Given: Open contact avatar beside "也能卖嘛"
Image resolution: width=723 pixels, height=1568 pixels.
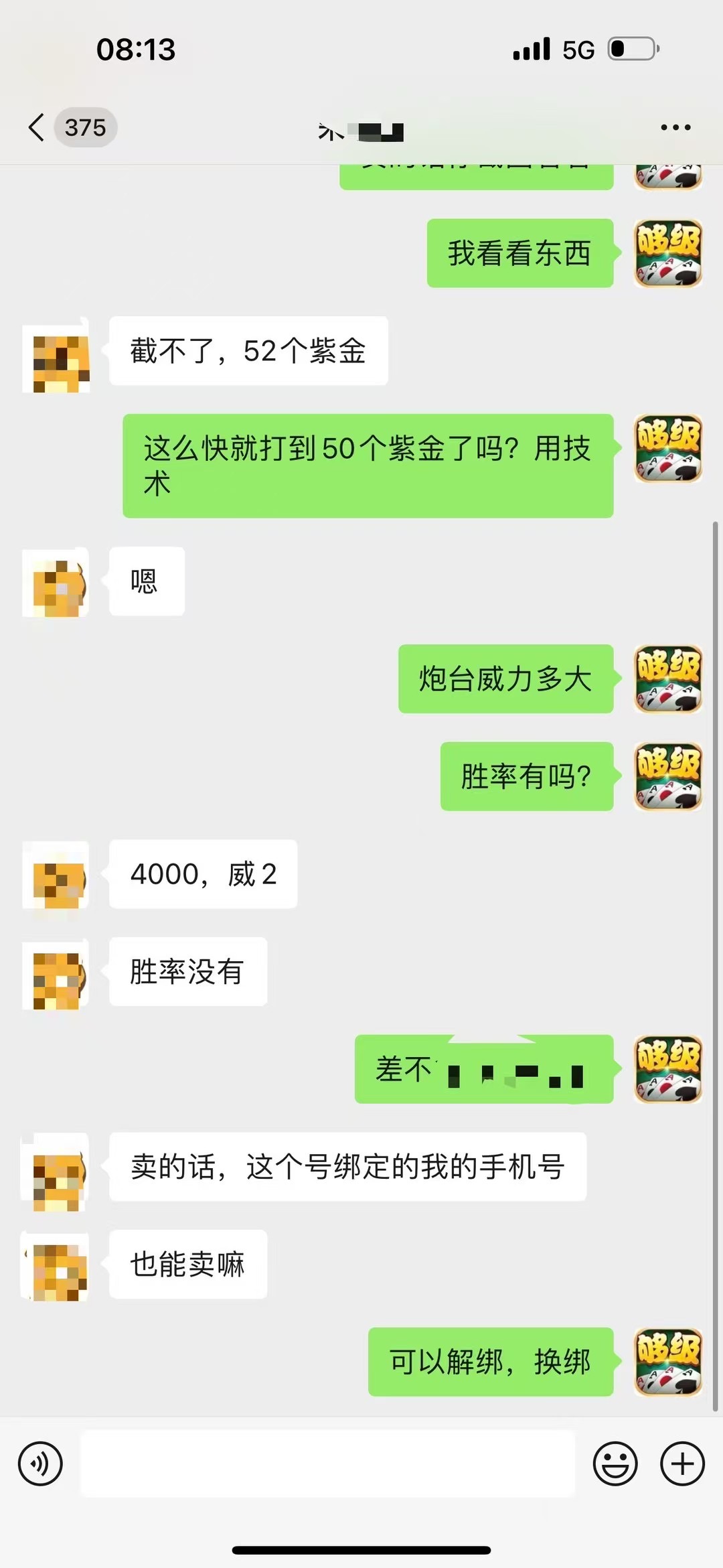Looking at the screenshot, I should pyautogui.click(x=56, y=1266).
